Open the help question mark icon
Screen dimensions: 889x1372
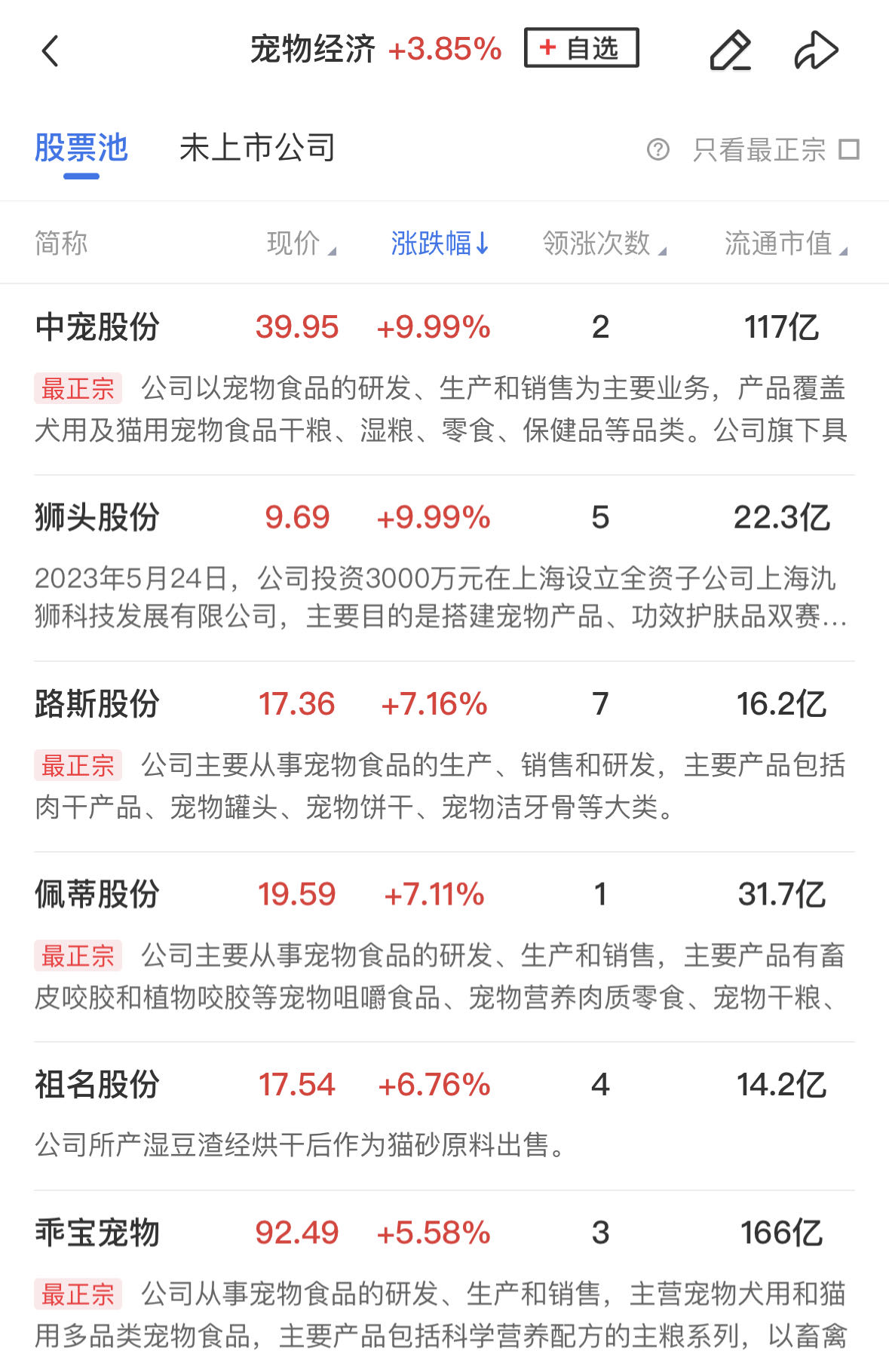tap(658, 149)
